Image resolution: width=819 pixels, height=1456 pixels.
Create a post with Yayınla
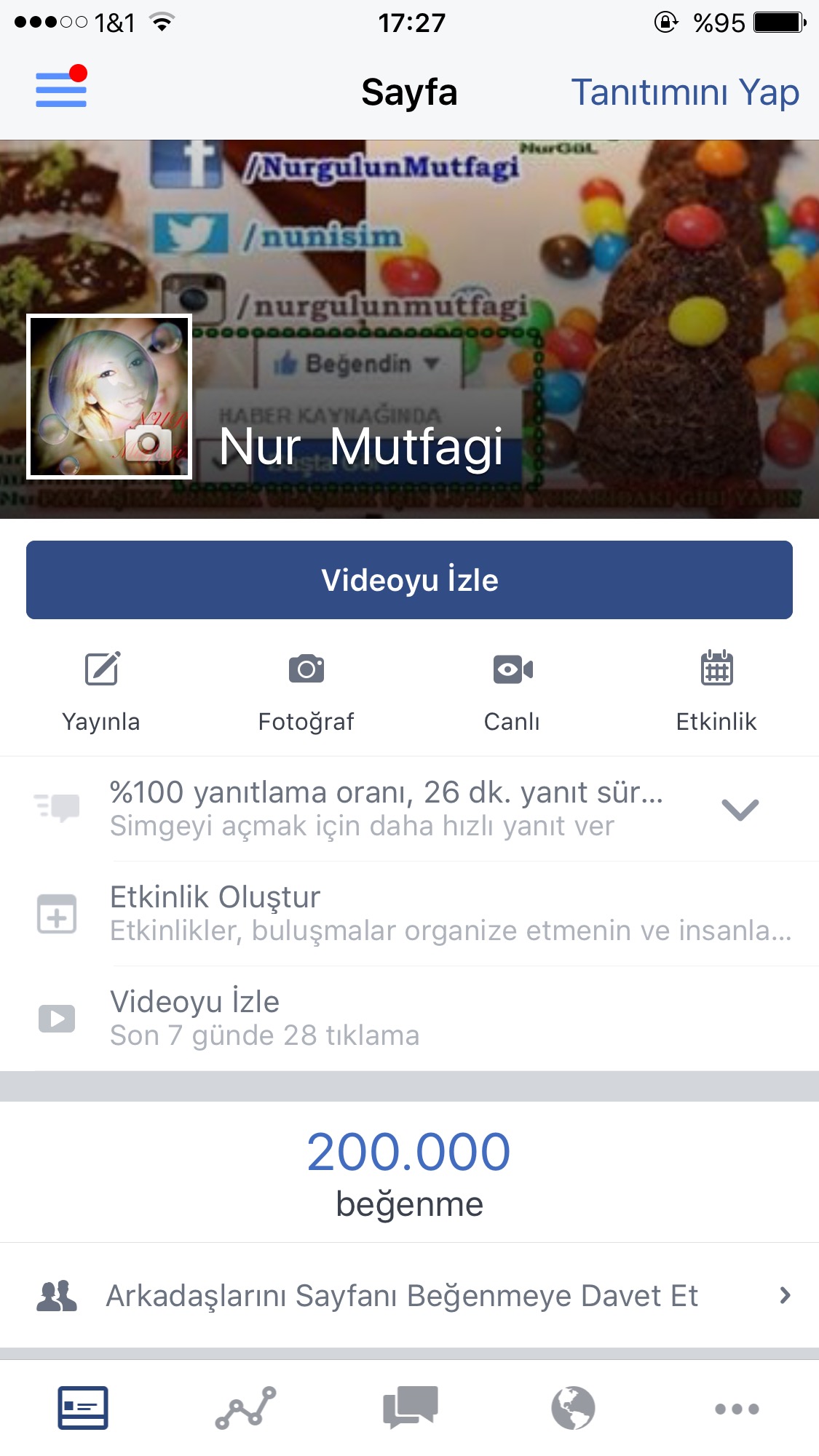tap(101, 691)
